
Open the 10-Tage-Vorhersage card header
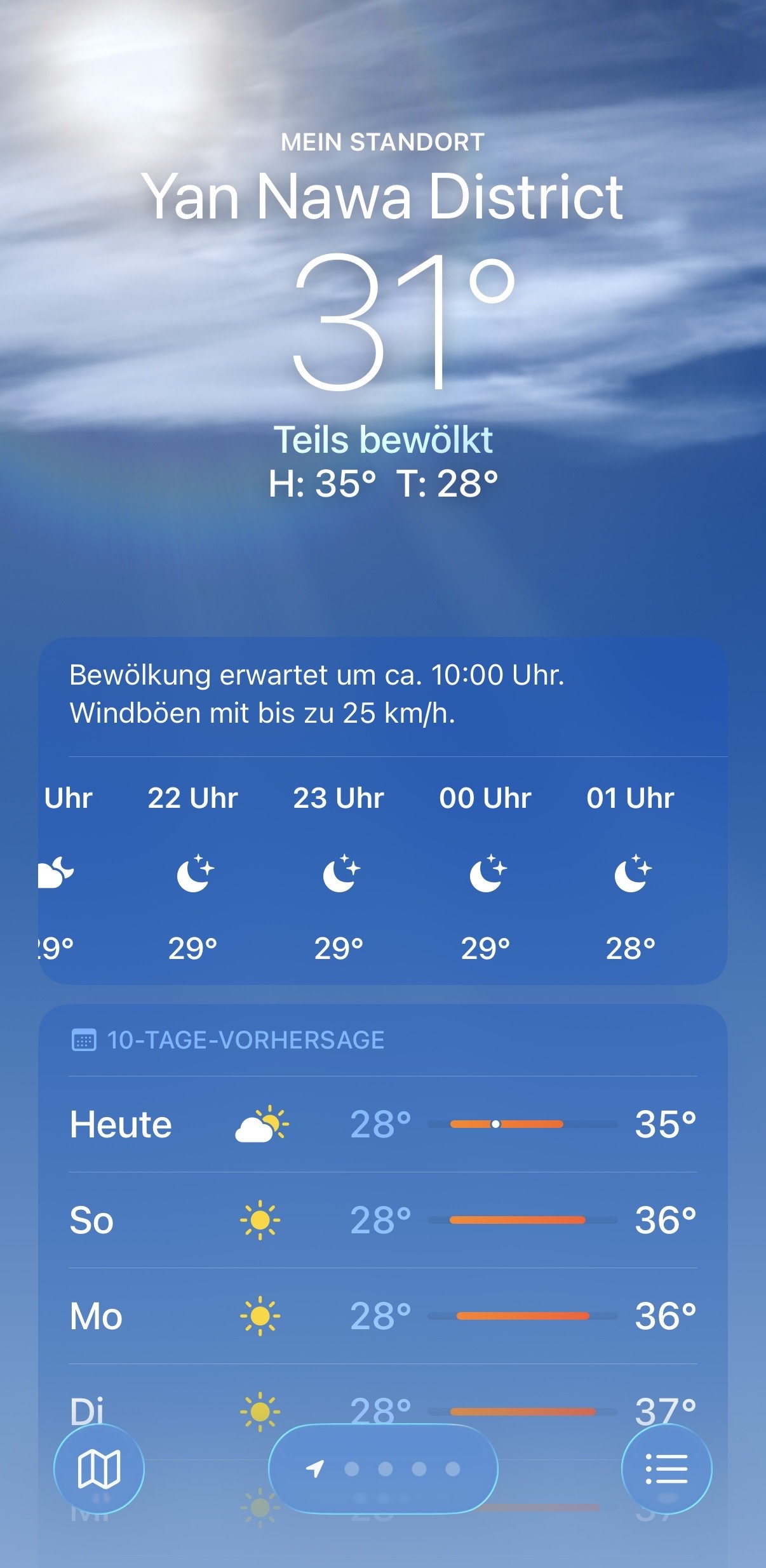tap(245, 1040)
